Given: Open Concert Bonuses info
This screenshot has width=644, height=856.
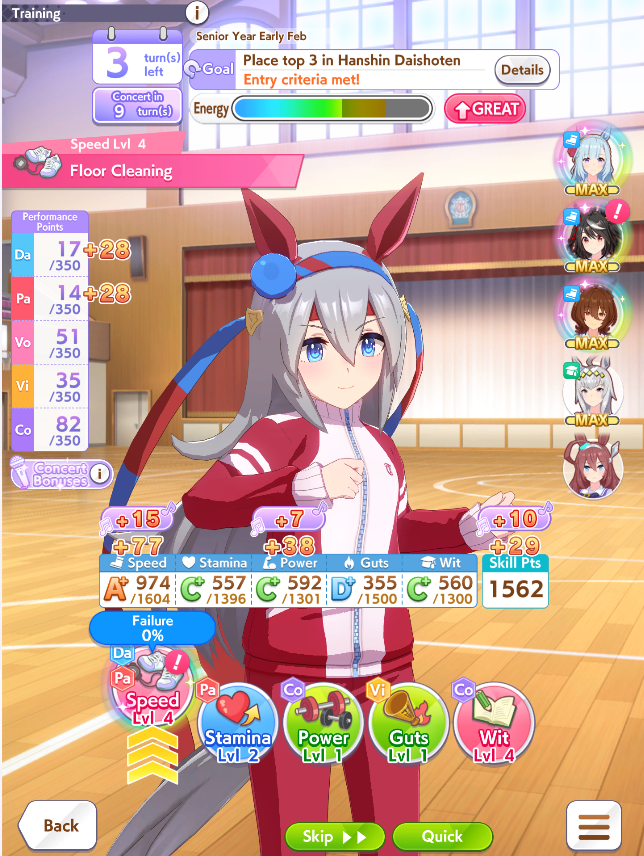Looking at the screenshot, I should click(99, 473).
